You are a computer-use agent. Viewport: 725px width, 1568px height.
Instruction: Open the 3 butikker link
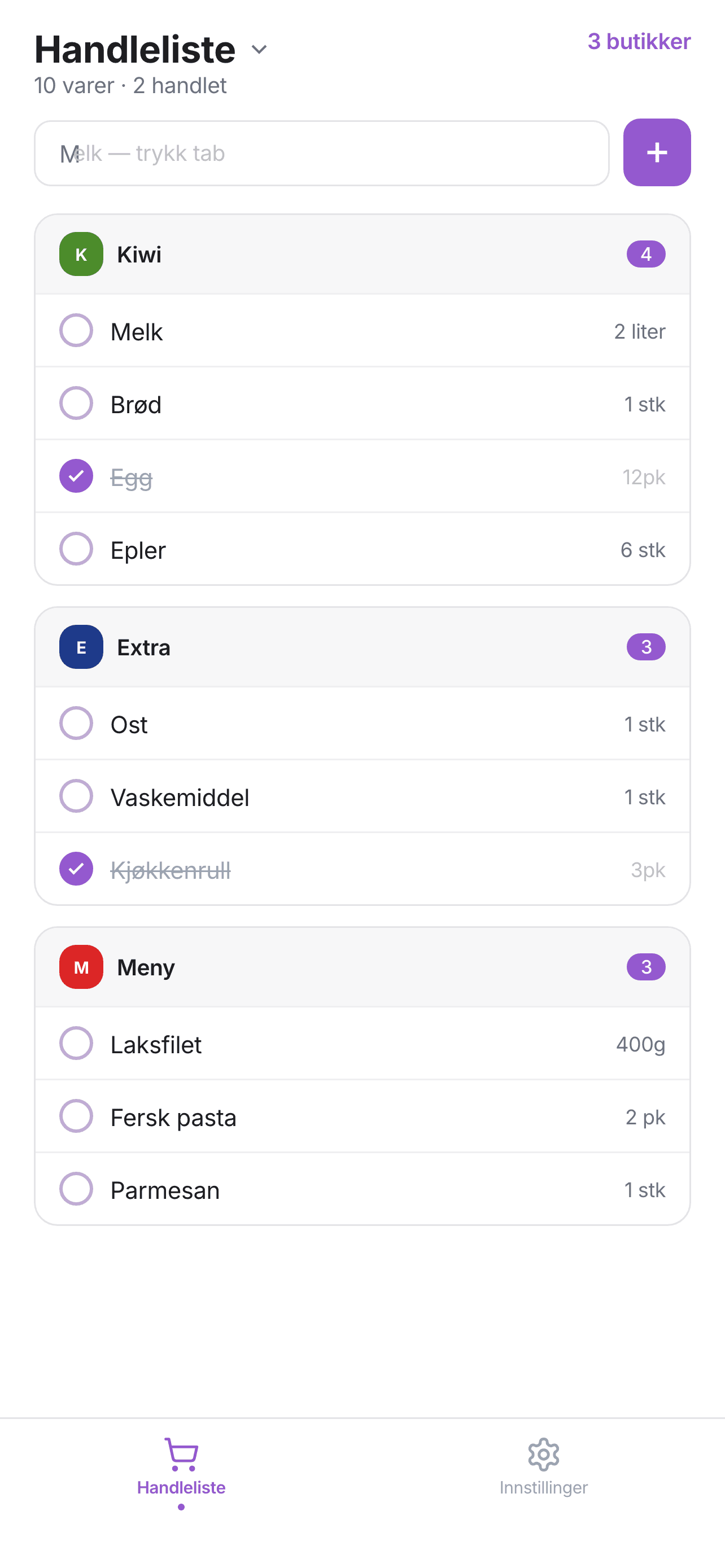639,41
